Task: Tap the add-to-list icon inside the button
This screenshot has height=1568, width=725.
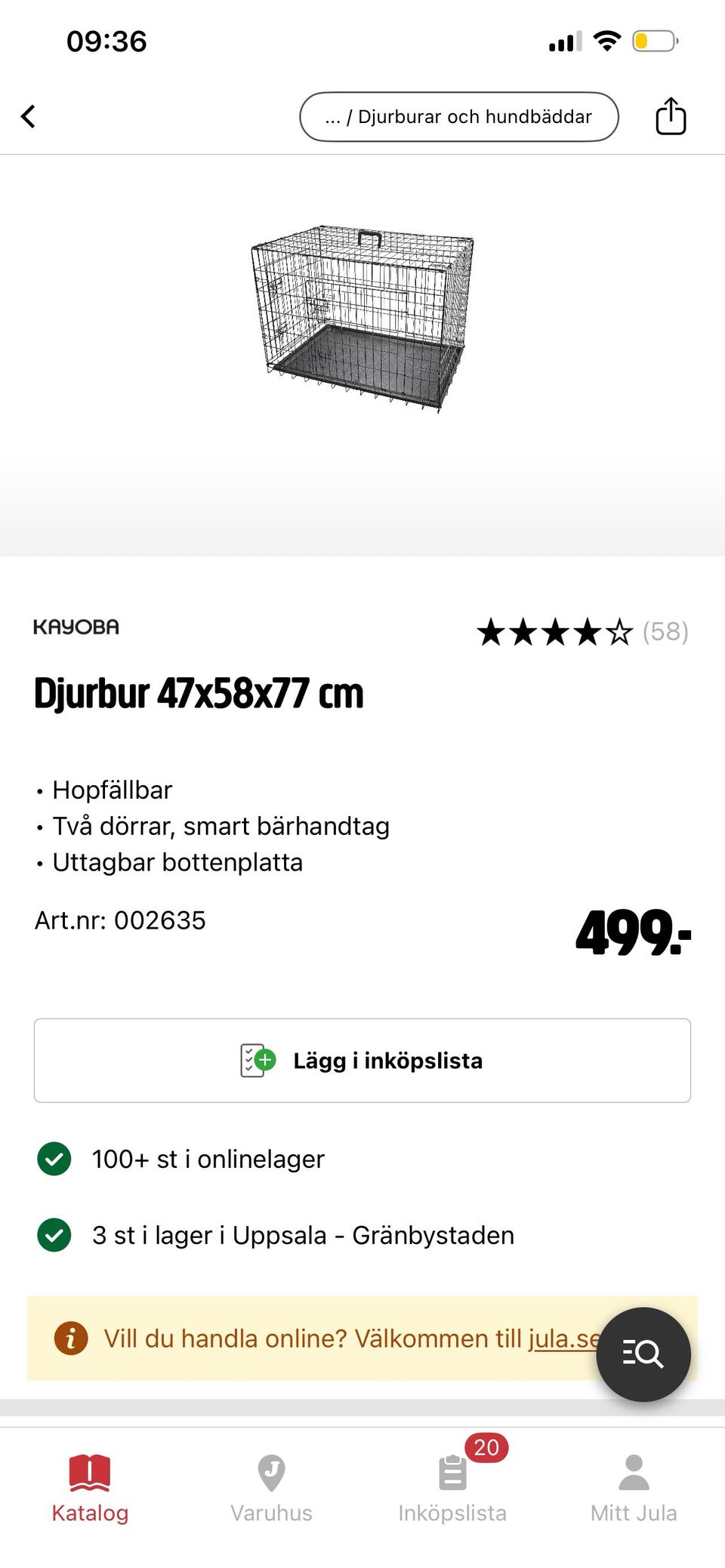Action: click(x=255, y=1060)
